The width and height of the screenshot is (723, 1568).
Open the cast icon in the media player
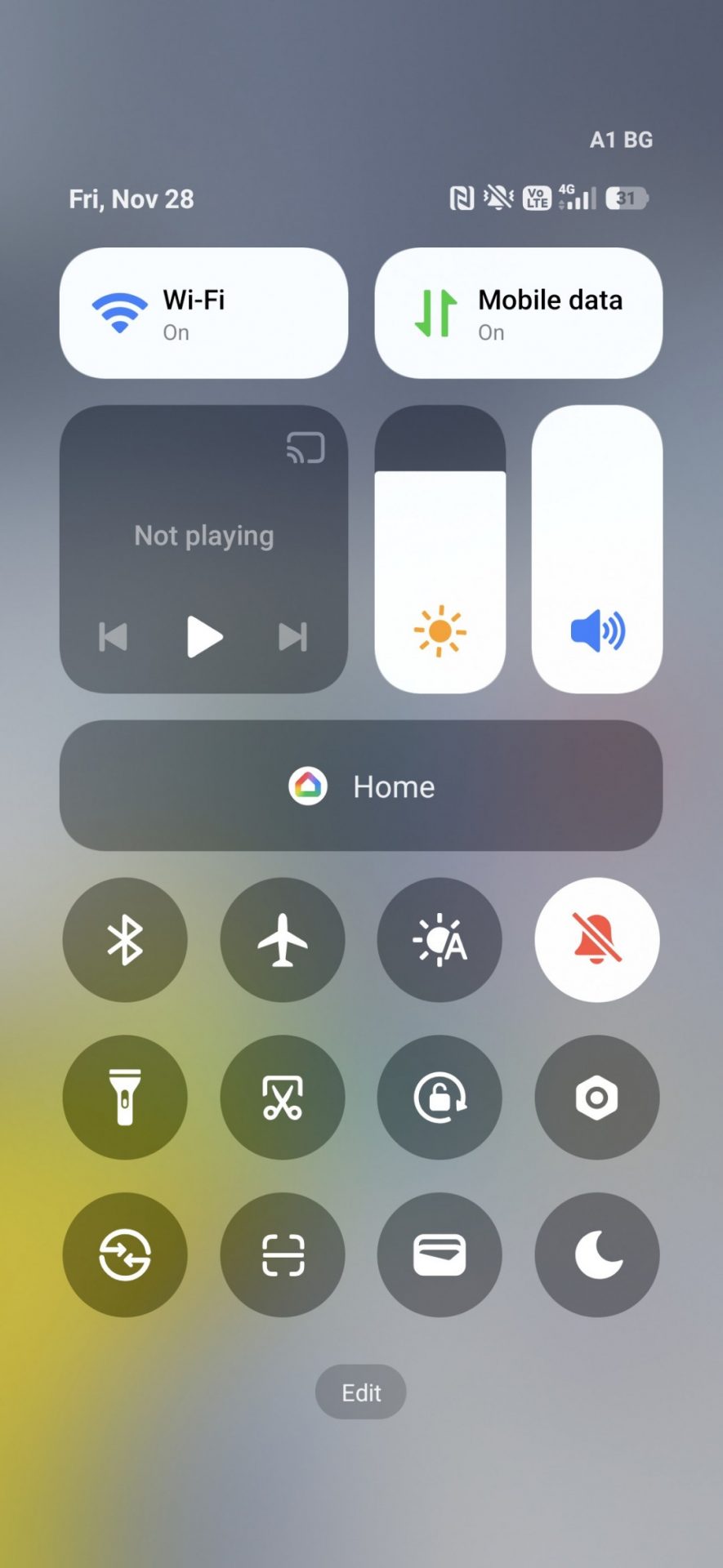click(x=306, y=448)
